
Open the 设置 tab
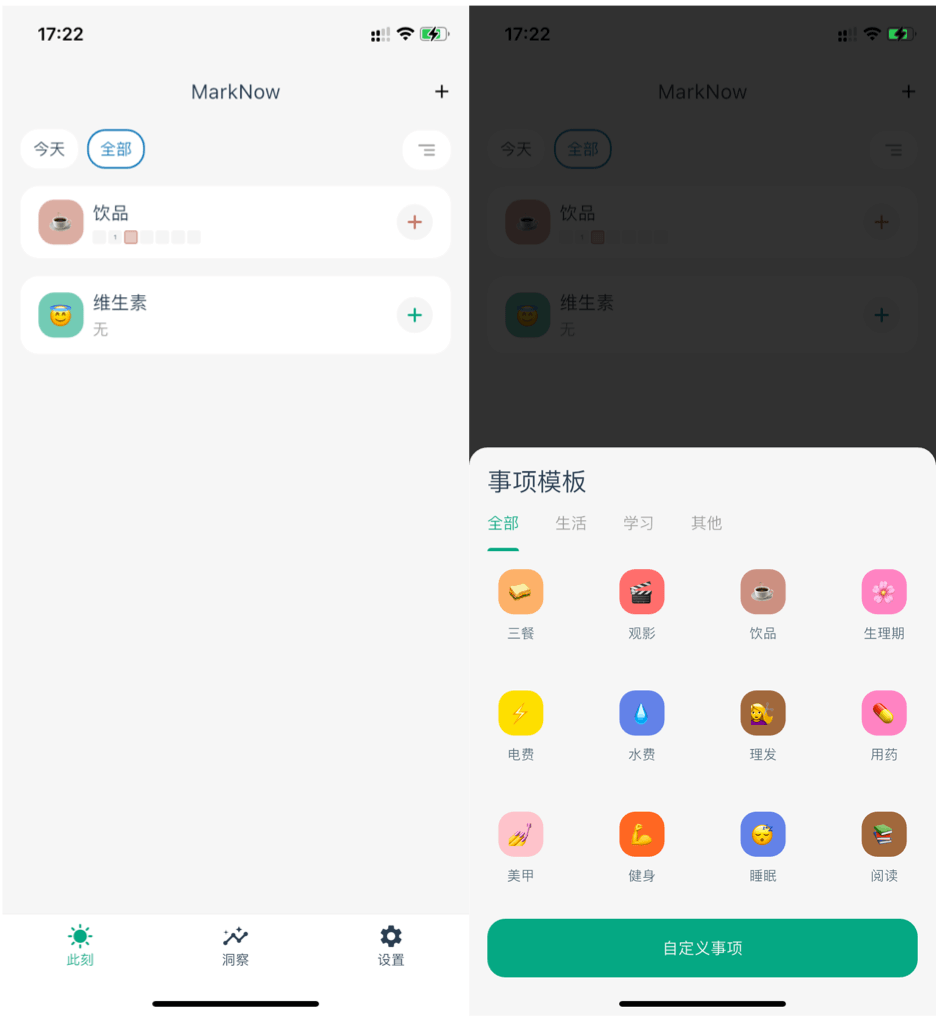click(391, 946)
